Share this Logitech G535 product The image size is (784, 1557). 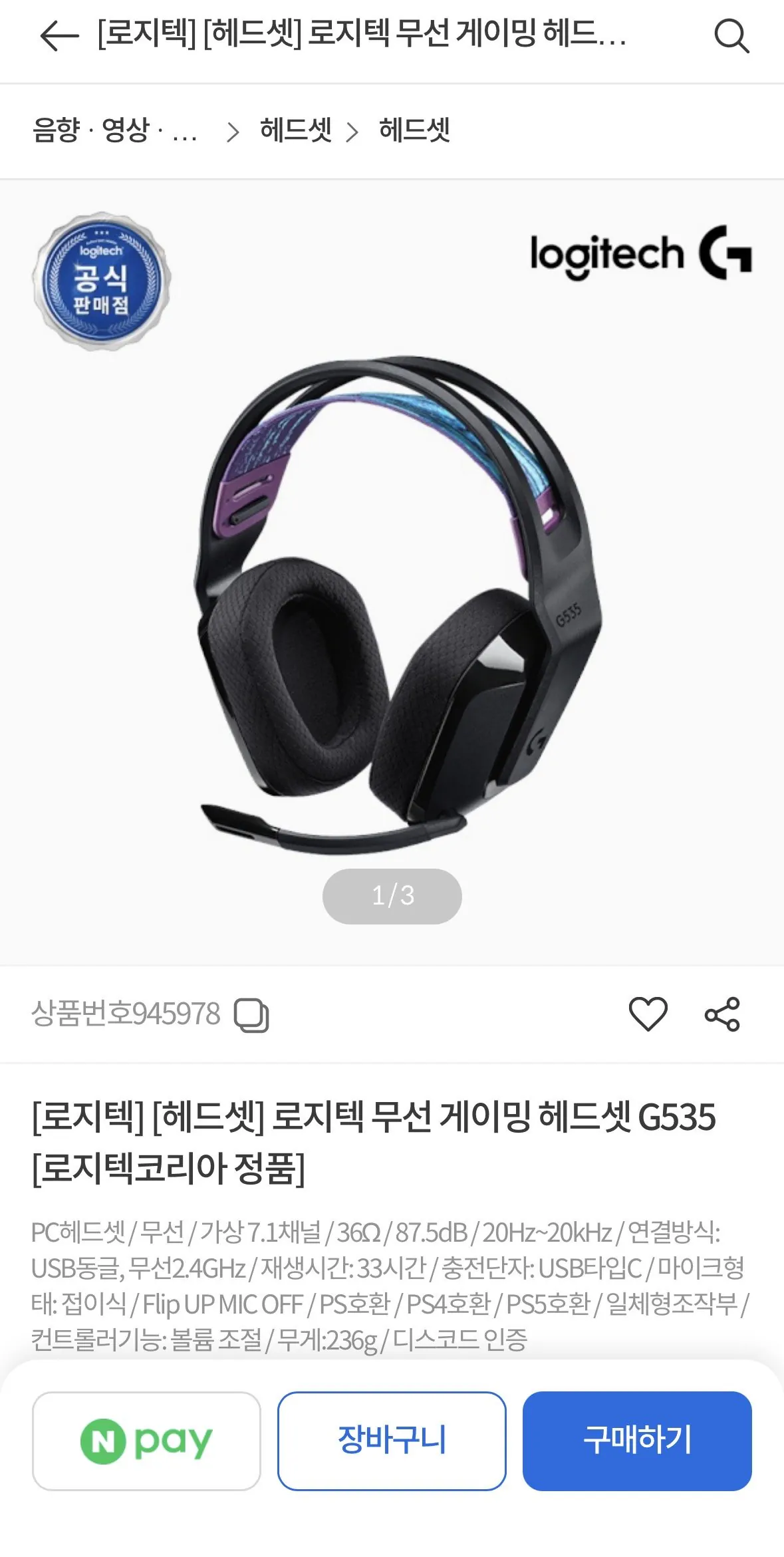(x=722, y=1014)
